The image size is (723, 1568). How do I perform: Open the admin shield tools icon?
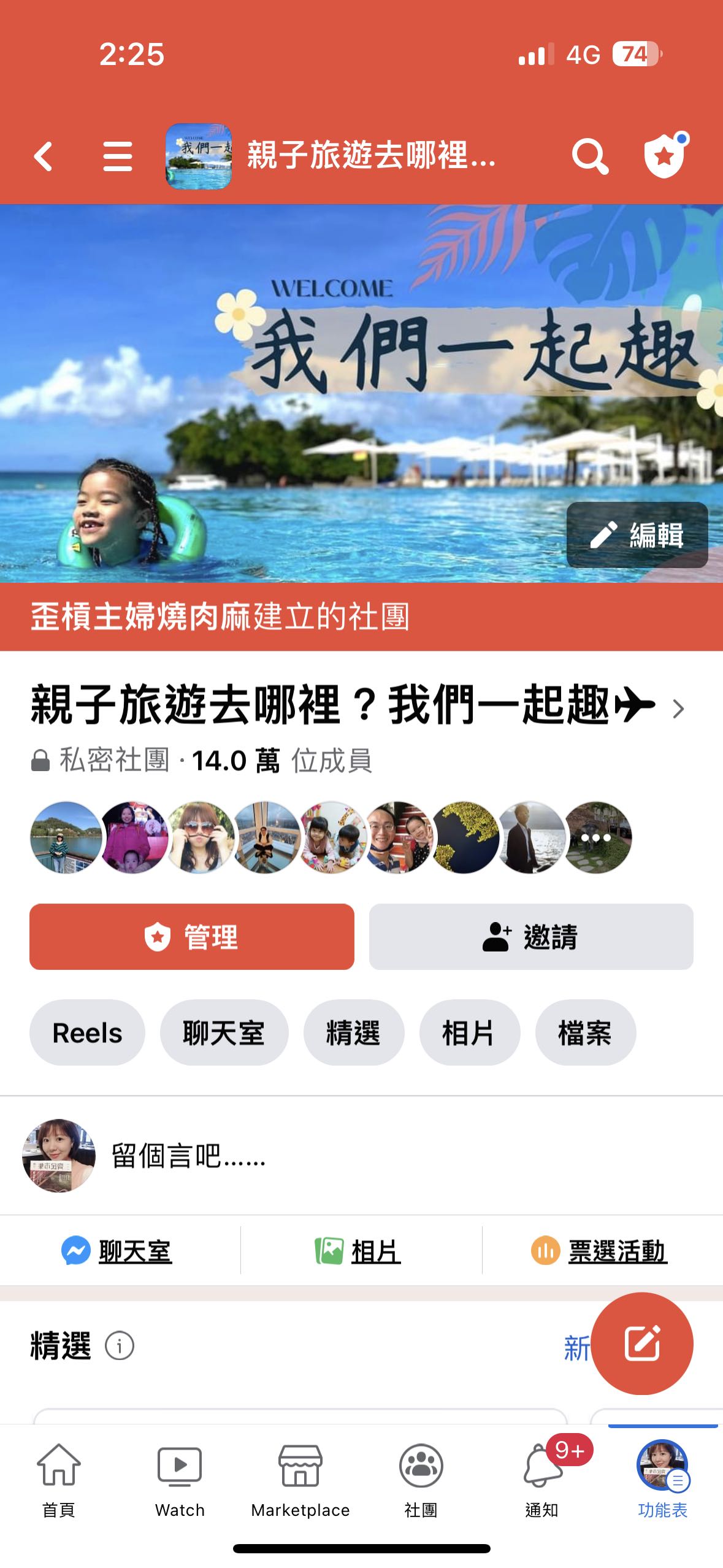pos(665,155)
